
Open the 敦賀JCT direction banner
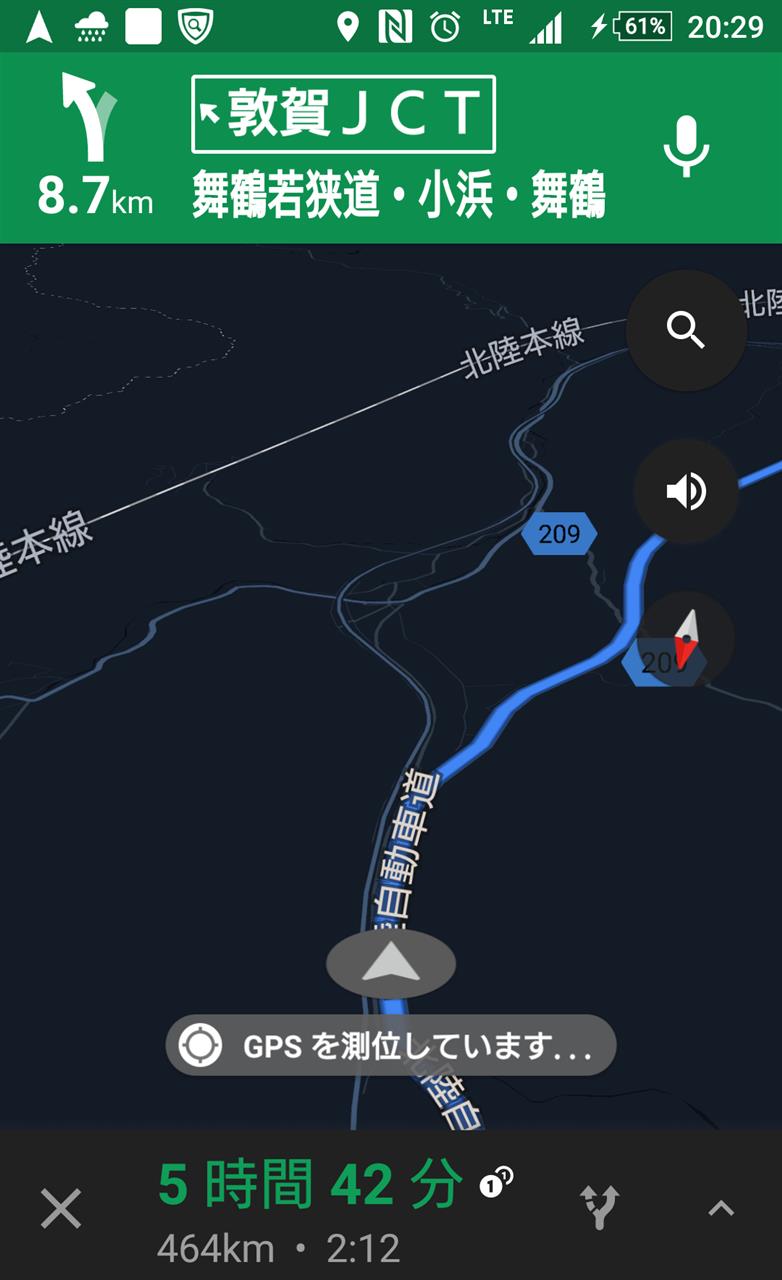tap(343, 113)
